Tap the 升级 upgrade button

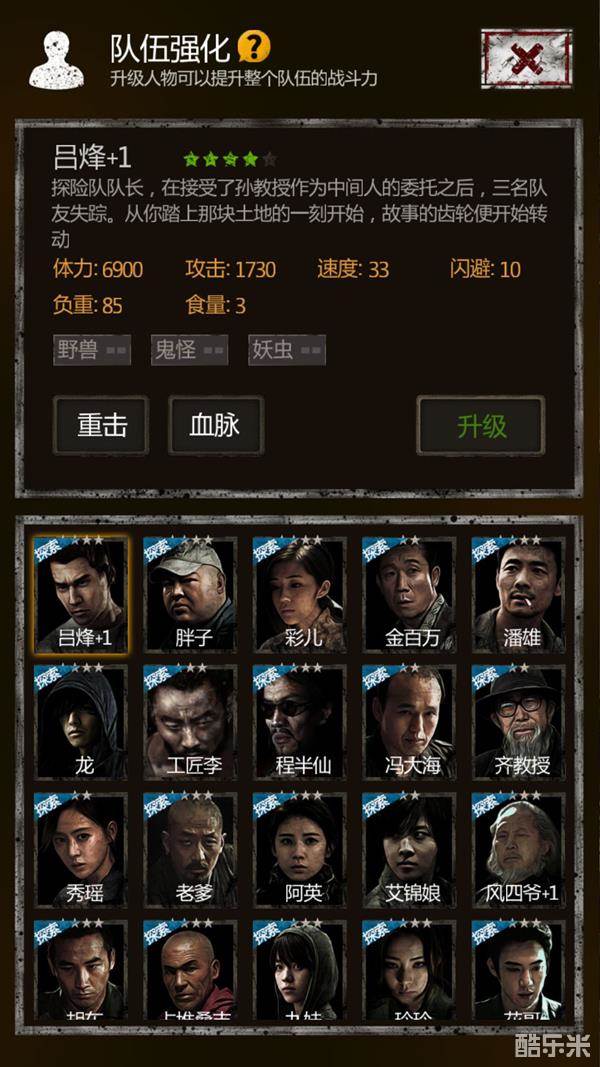481,425
